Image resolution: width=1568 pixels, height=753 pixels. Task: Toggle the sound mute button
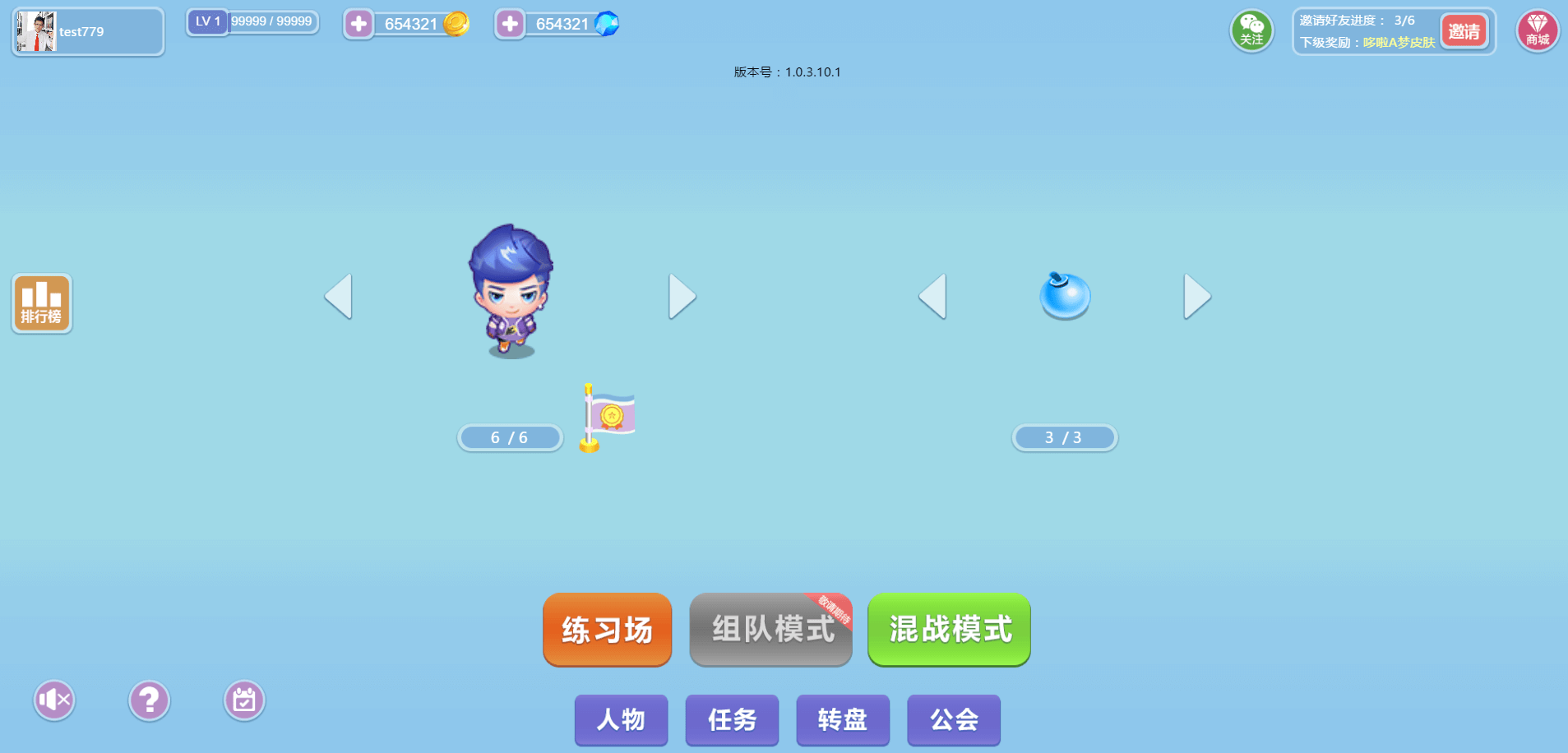(54, 700)
